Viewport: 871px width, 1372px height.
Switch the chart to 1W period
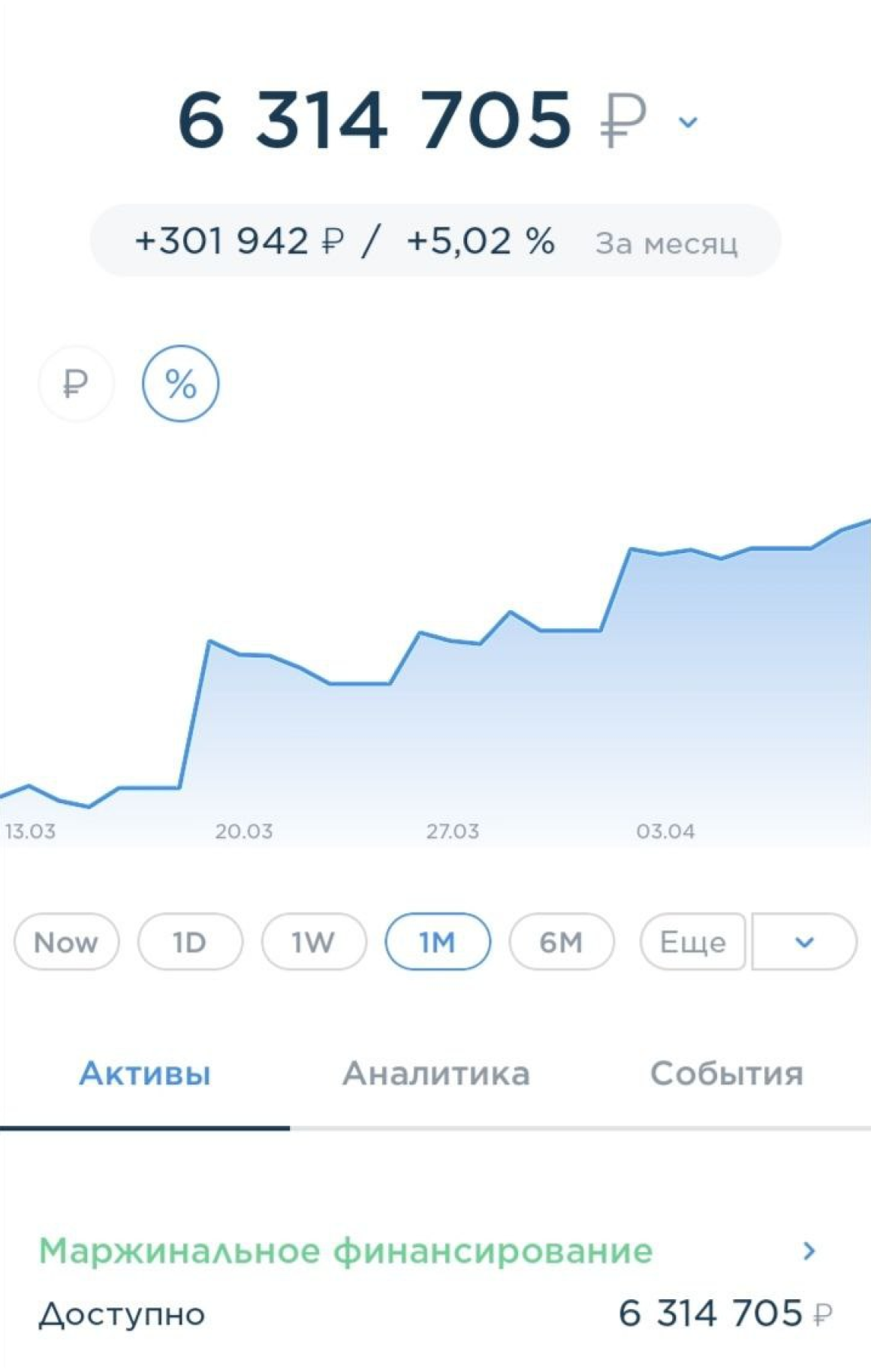click(314, 942)
